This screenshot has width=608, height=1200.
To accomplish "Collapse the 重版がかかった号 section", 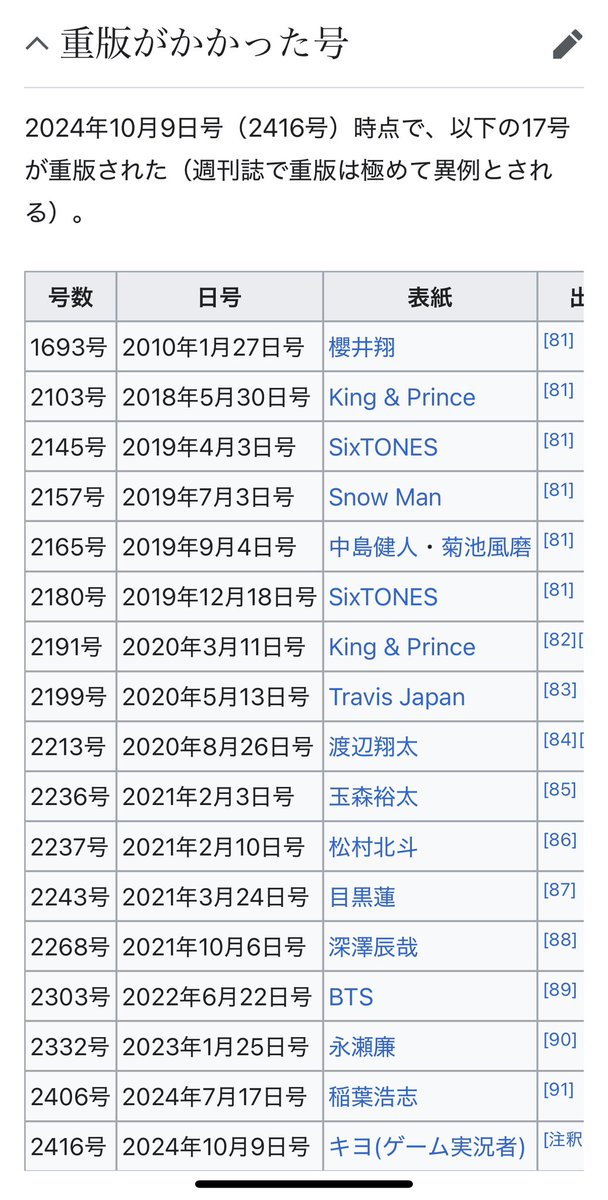I will tap(37, 46).
